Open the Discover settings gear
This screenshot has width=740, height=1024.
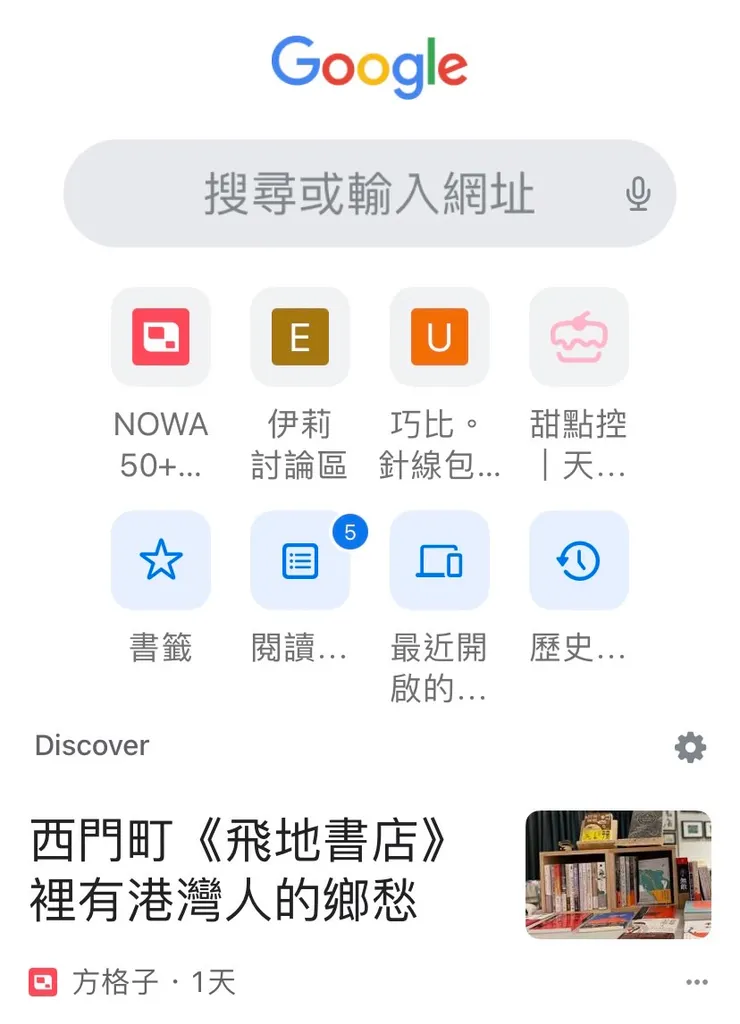pos(689,746)
